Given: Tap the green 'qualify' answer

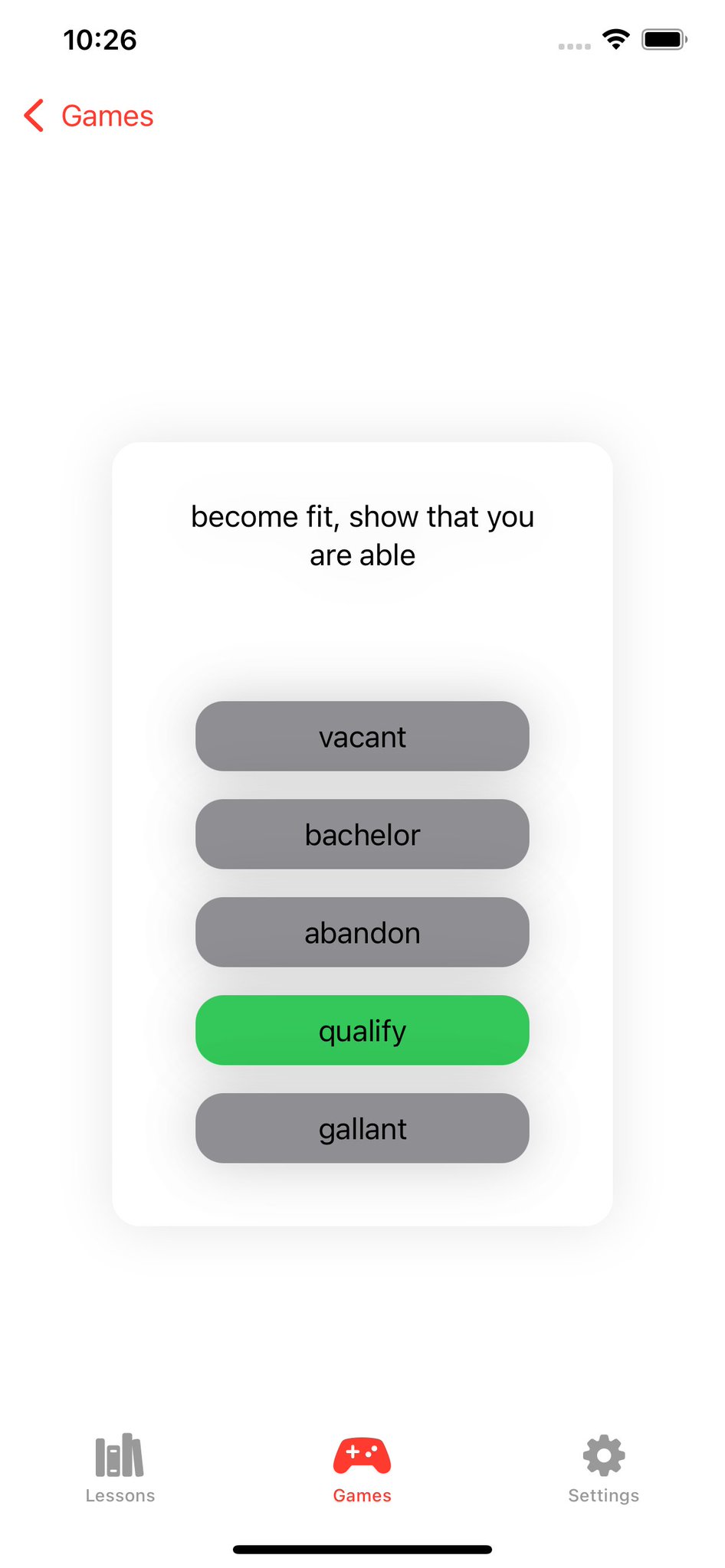Looking at the screenshot, I should tap(362, 1030).
